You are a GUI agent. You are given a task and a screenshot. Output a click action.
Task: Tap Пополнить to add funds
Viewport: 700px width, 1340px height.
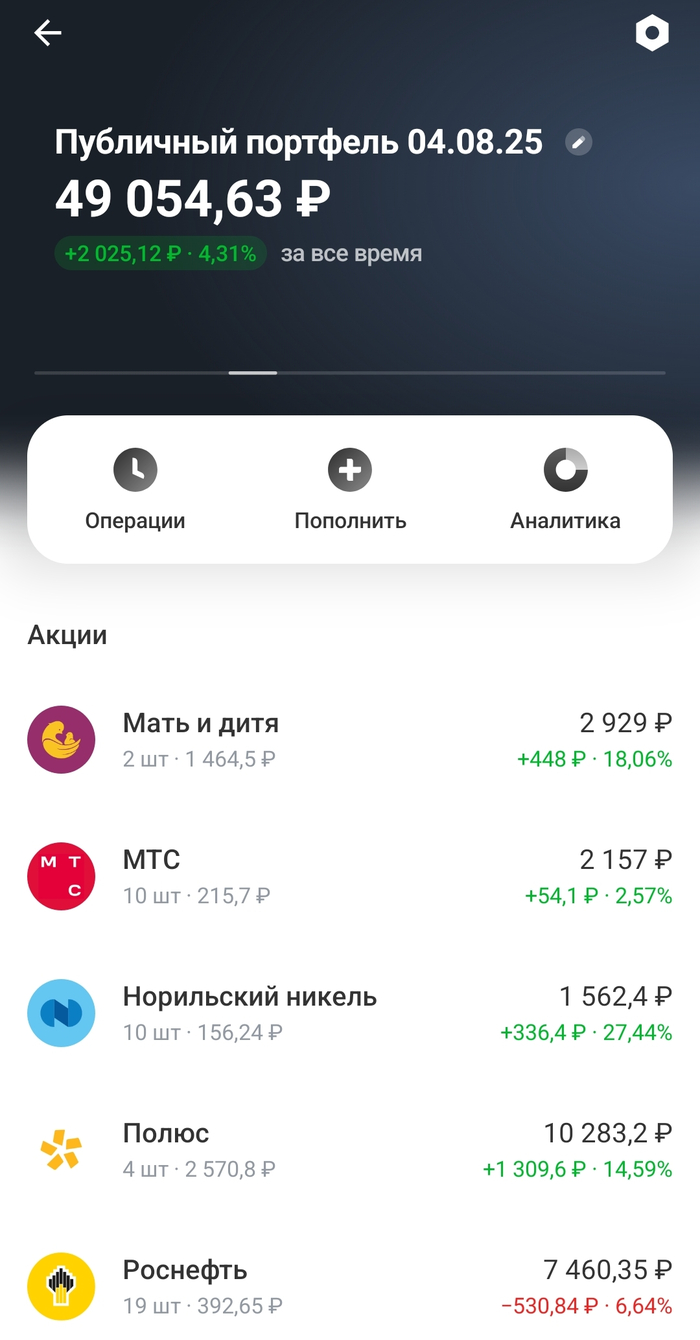point(350,490)
